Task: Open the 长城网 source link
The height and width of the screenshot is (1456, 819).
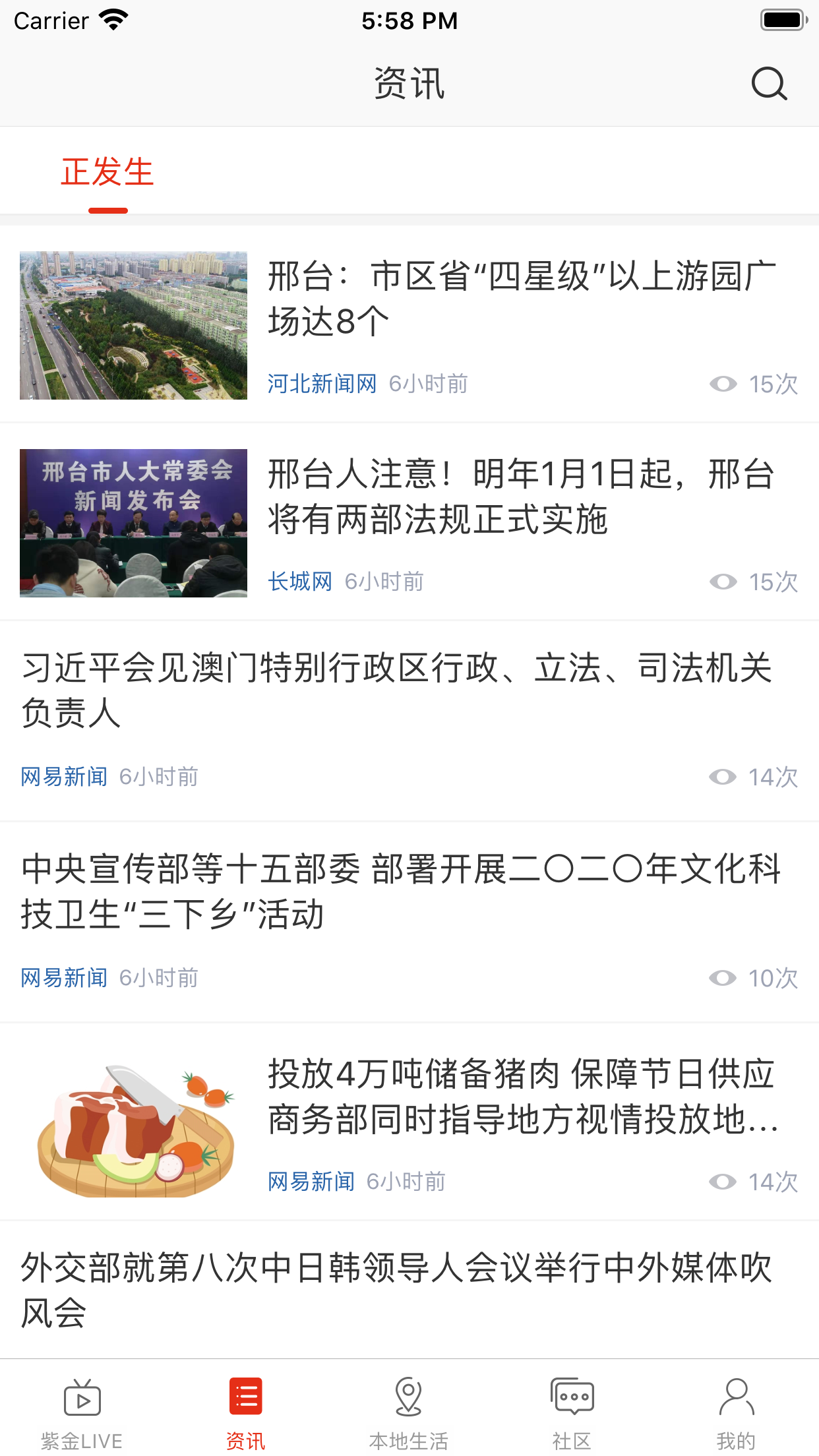Action: coord(299,581)
